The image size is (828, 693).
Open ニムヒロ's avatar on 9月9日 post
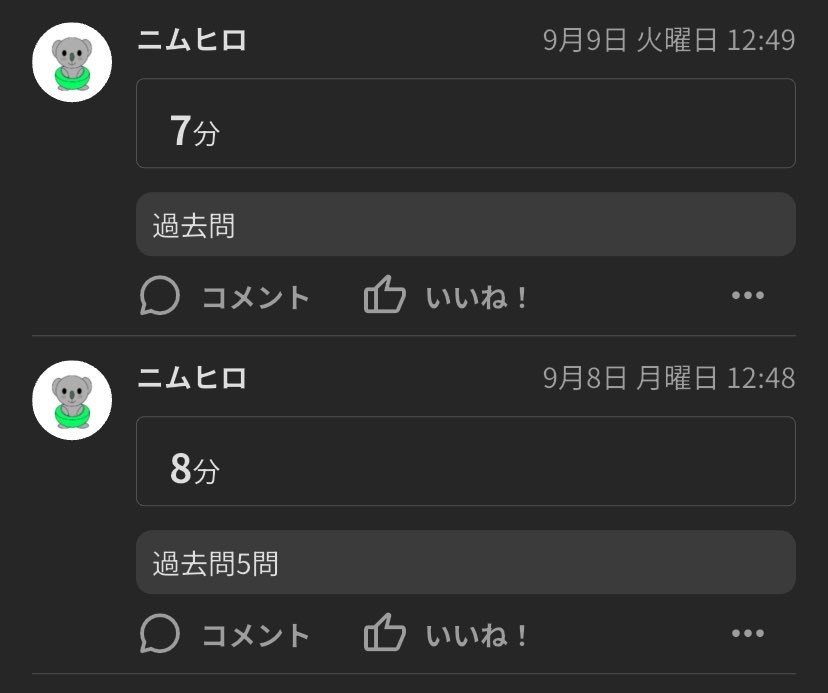click(x=72, y=63)
